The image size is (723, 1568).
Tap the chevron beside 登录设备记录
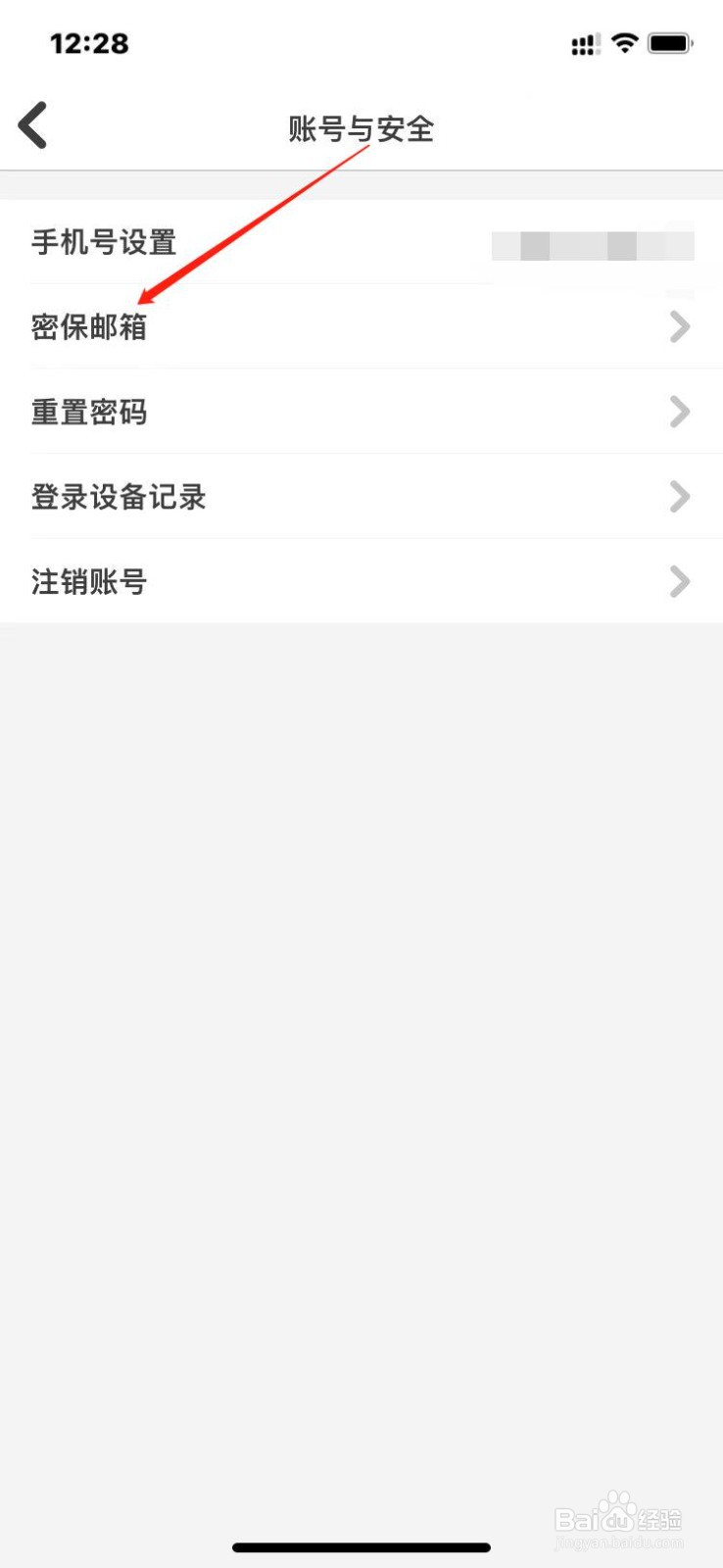pyautogui.click(x=679, y=497)
